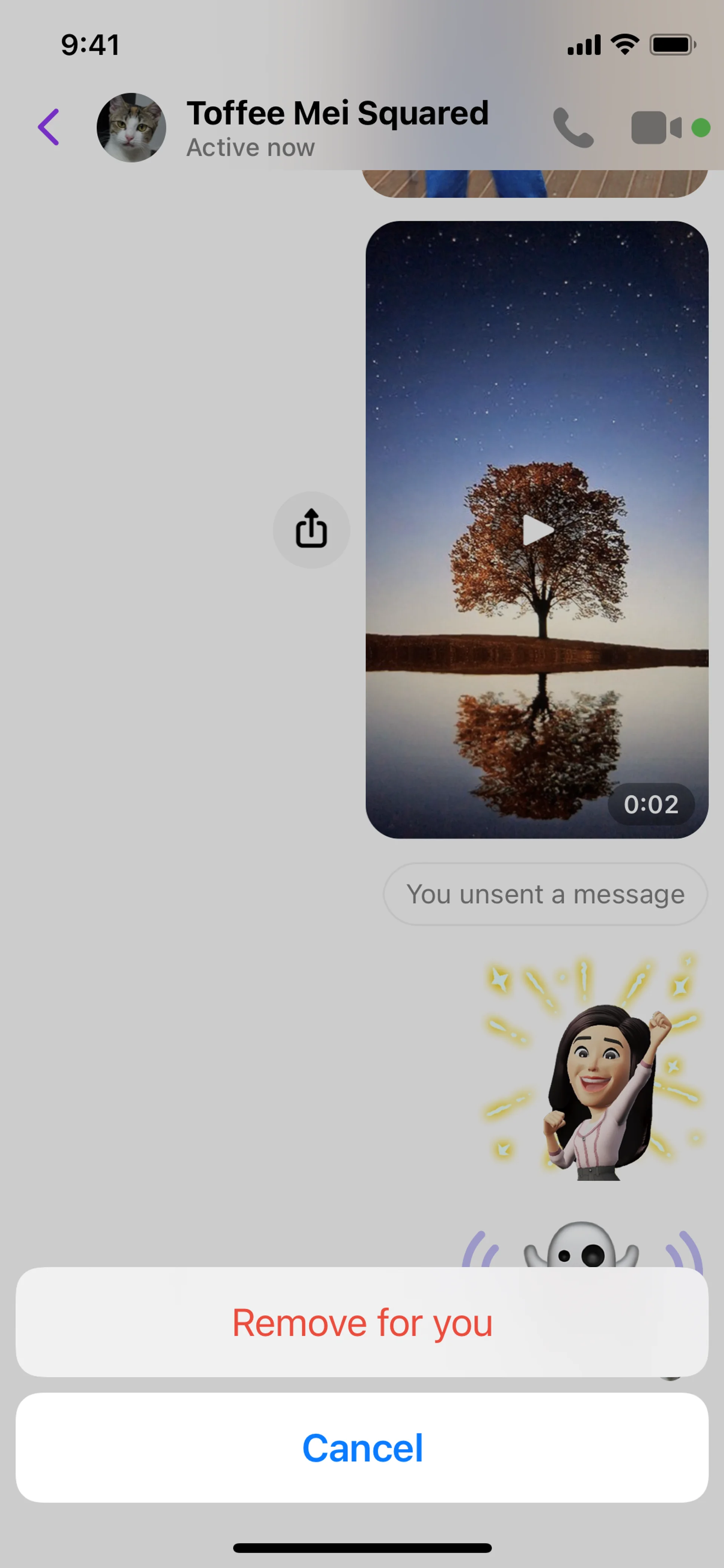Viewport: 724px width, 1568px height.
Task: Go back from Toffee Mei Squared chat
Action: coord(49,127)
